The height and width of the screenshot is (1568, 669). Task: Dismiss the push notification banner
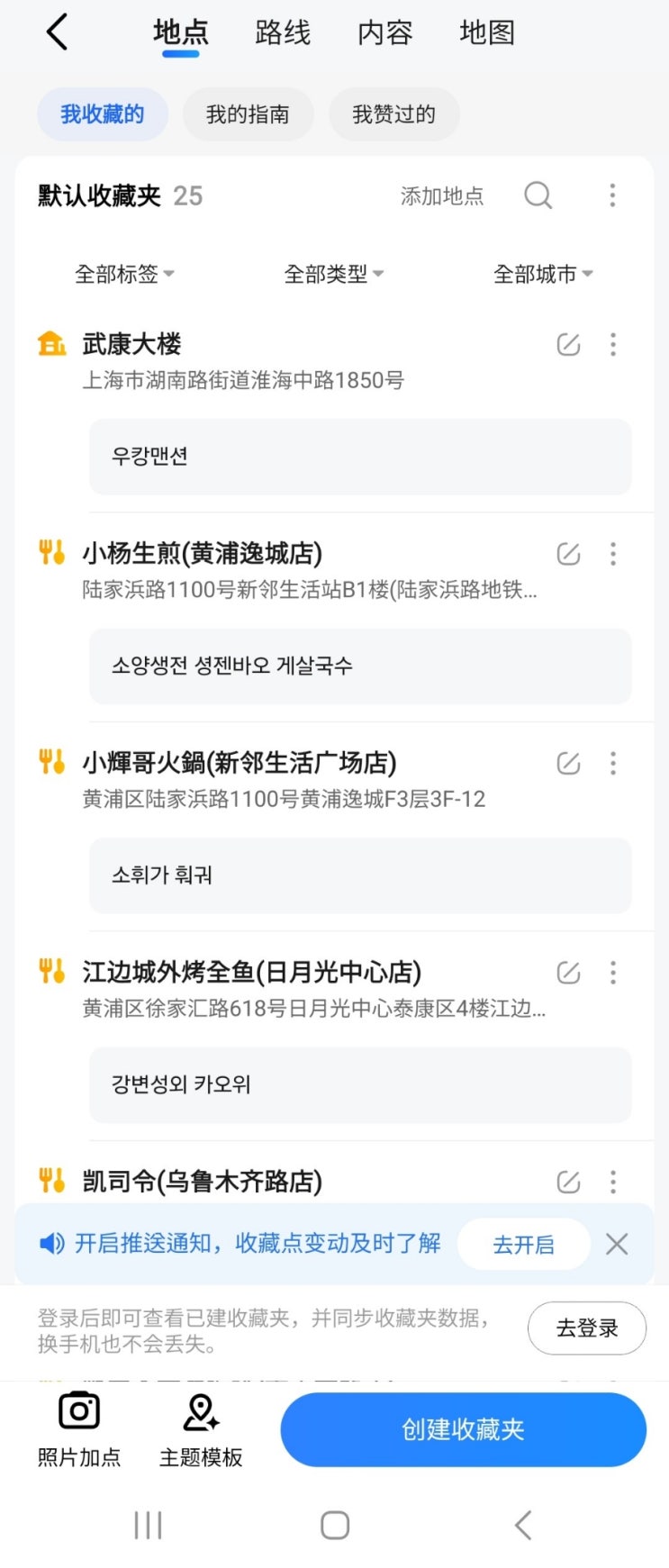click(x=617, y=1245)
